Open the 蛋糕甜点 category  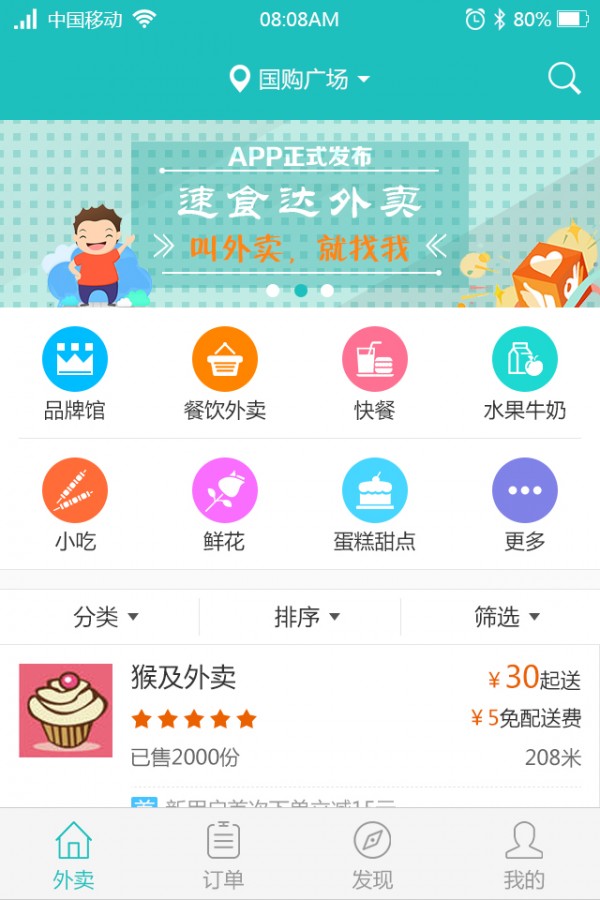pos(375,506)
